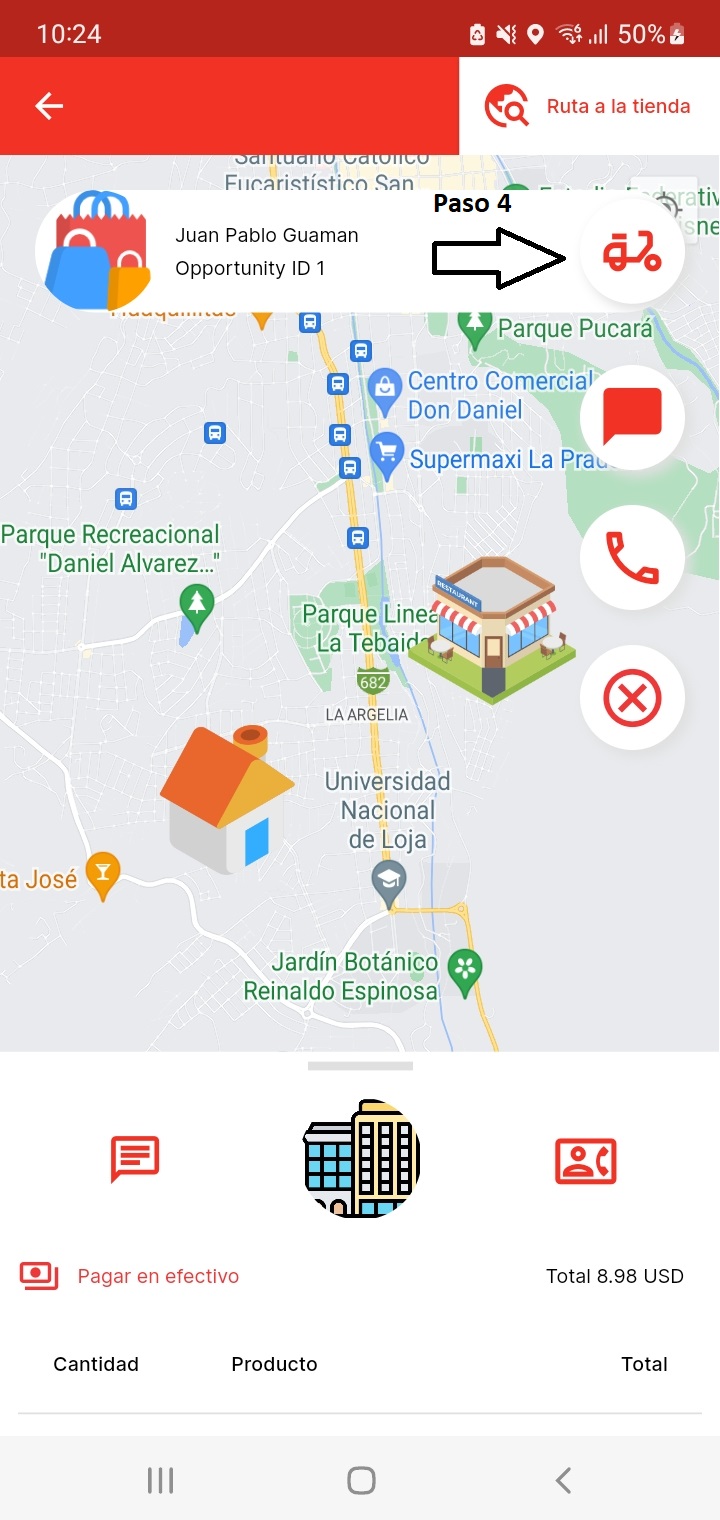Open Ruta a la tienda

(x=589, y=106)
